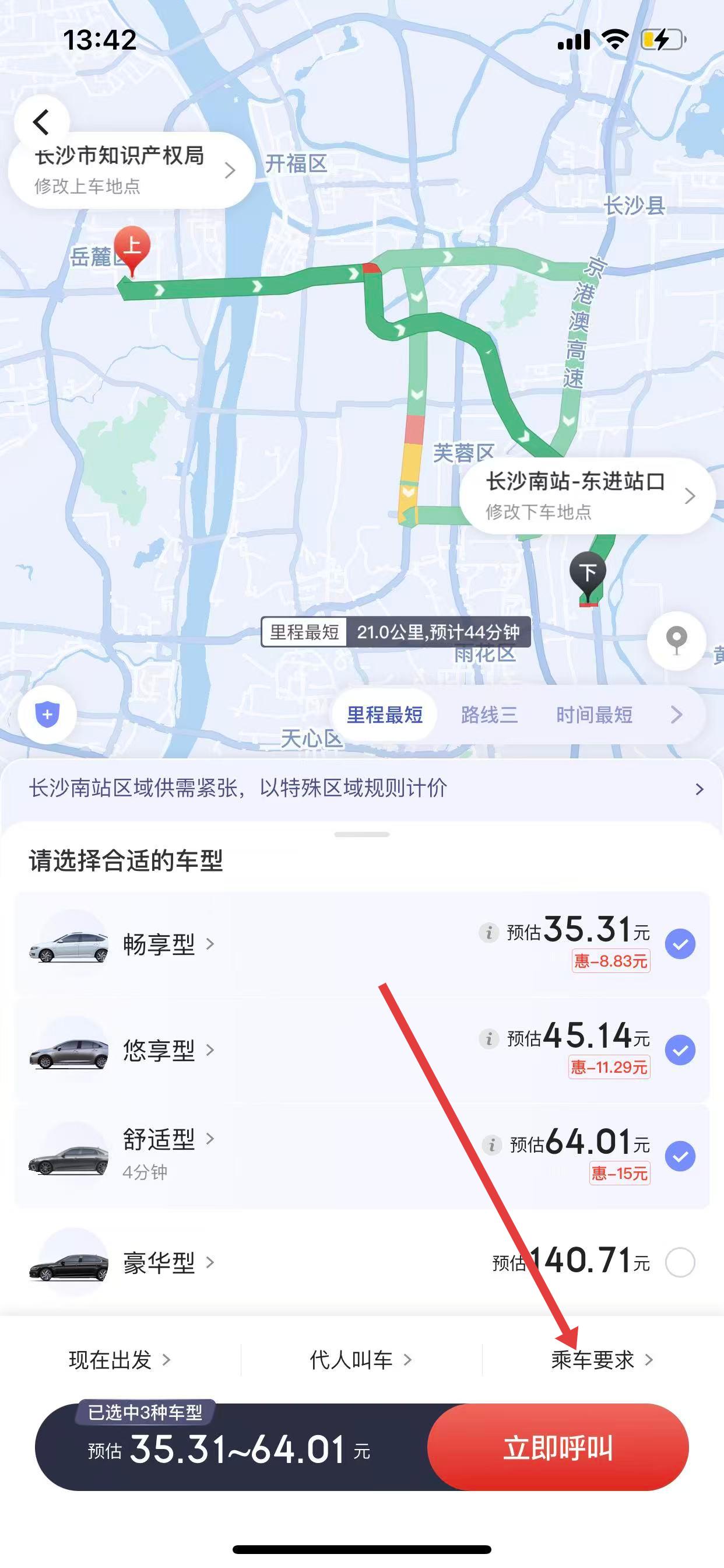Change drop-off point 长沙南站-东进站口
Image resolution: width=724 pixels, height=1568 pixels.
coord(587,496)
